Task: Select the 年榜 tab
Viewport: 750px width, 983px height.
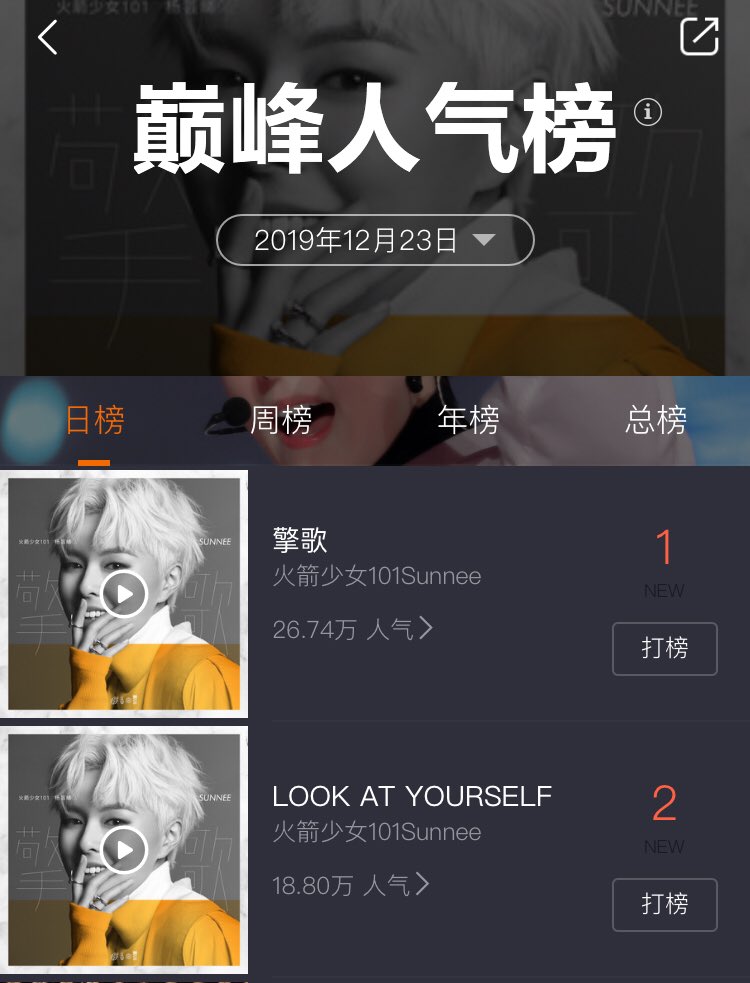Action: [468, 420]
